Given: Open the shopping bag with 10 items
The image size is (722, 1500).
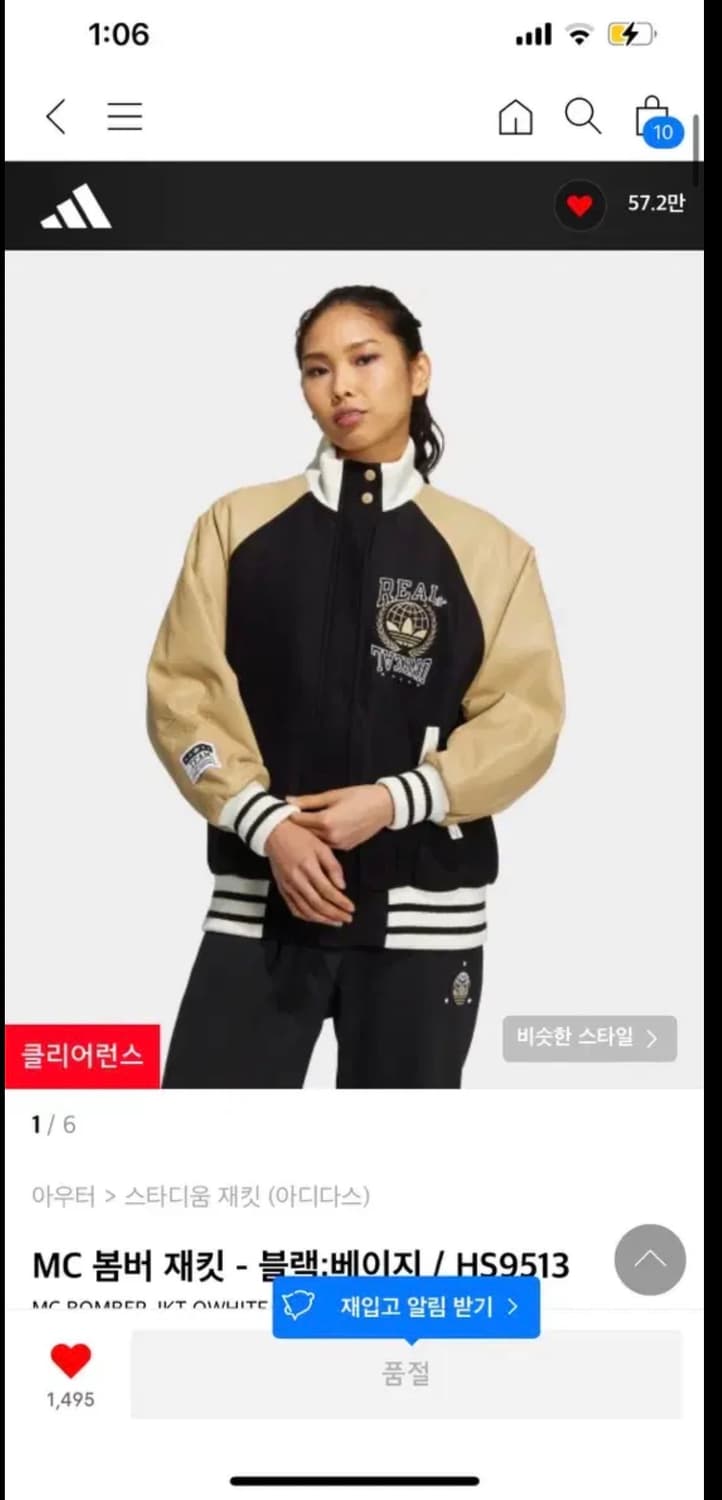Looking at the screenshot, I should 652,117.
